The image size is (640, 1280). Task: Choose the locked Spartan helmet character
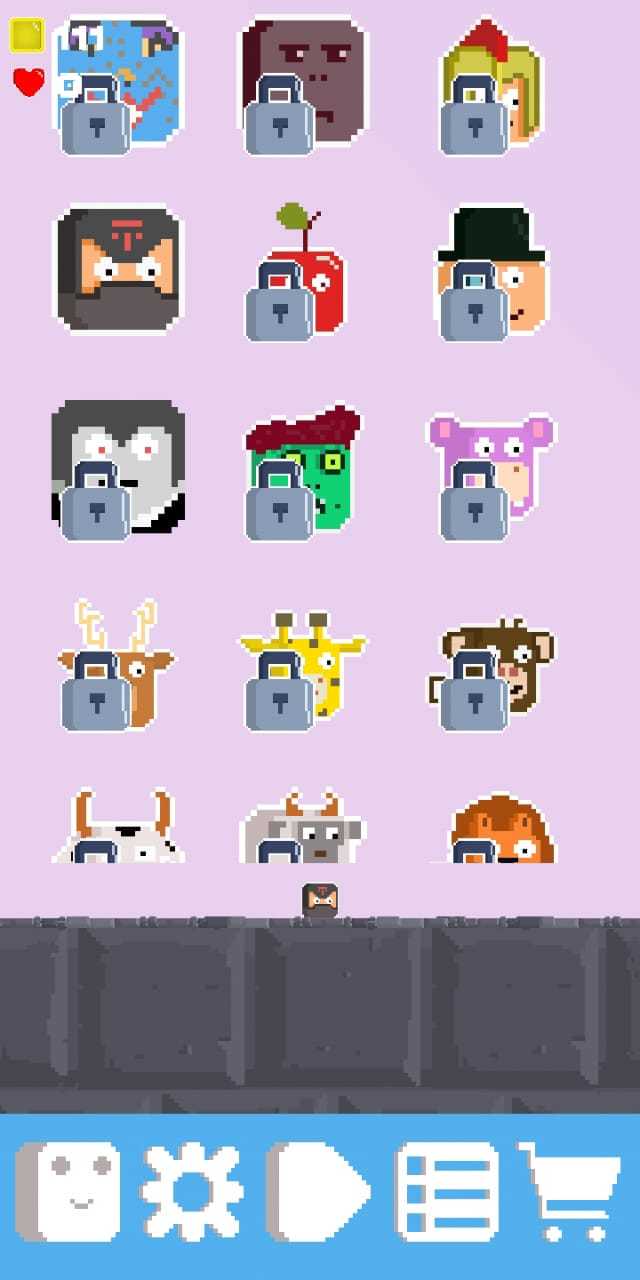pyautogui.click(x=491, y=86)
